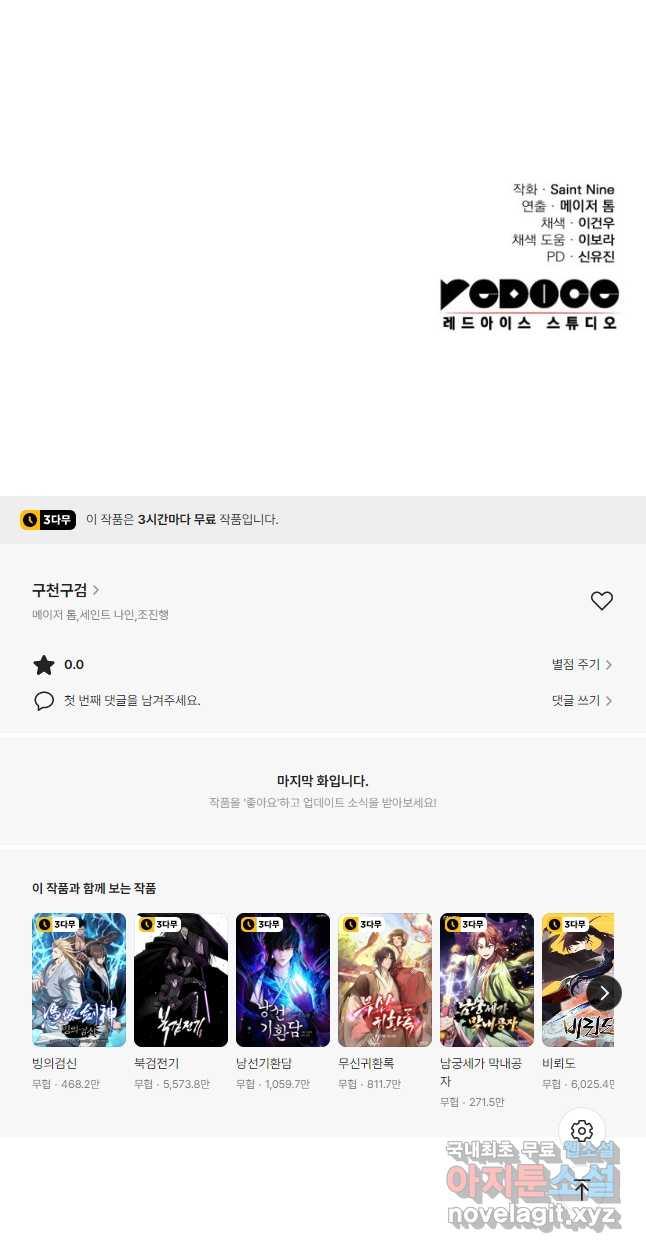
Task: Open the viewer settings gear
Action: click(x=582, y=1131)
